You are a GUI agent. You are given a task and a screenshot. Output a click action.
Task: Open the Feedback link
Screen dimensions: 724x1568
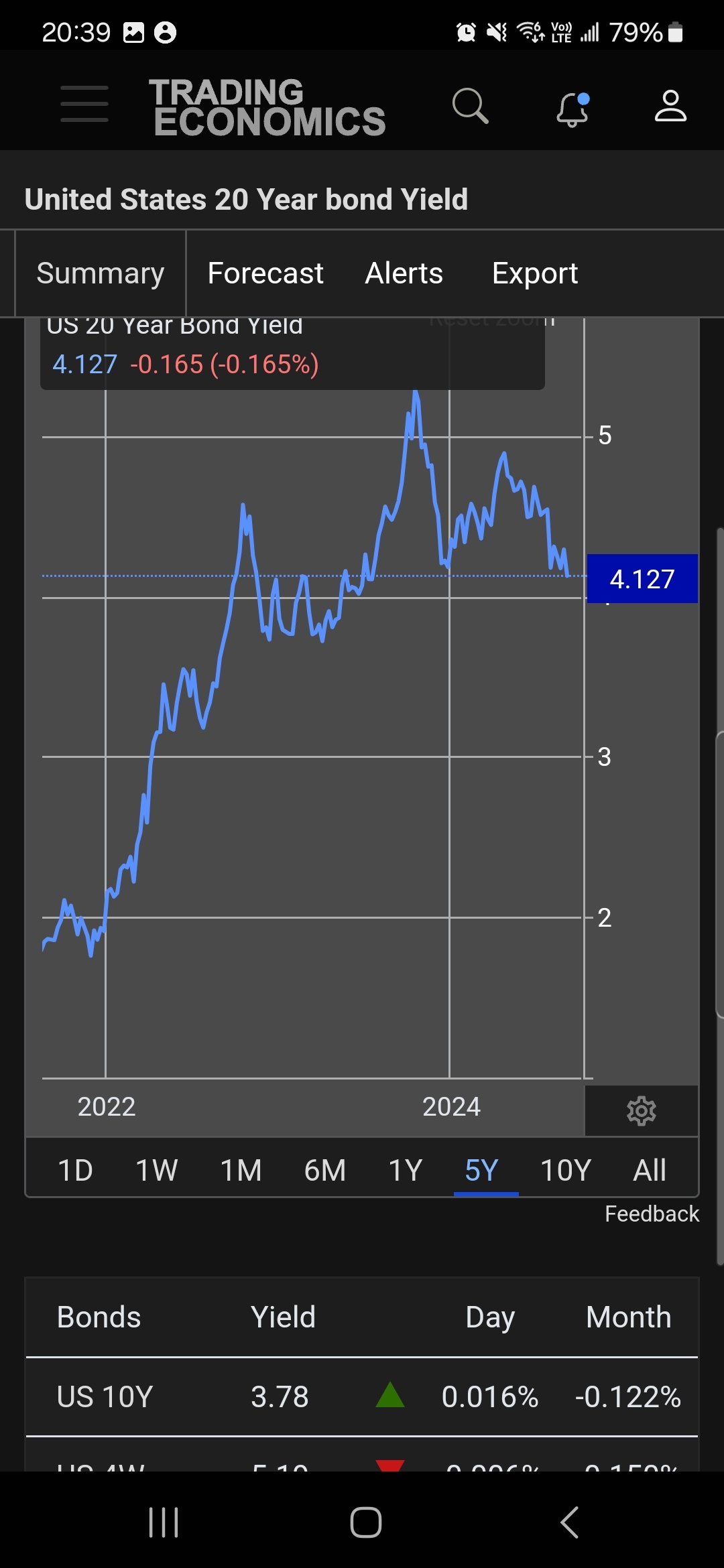[652, 1214]
